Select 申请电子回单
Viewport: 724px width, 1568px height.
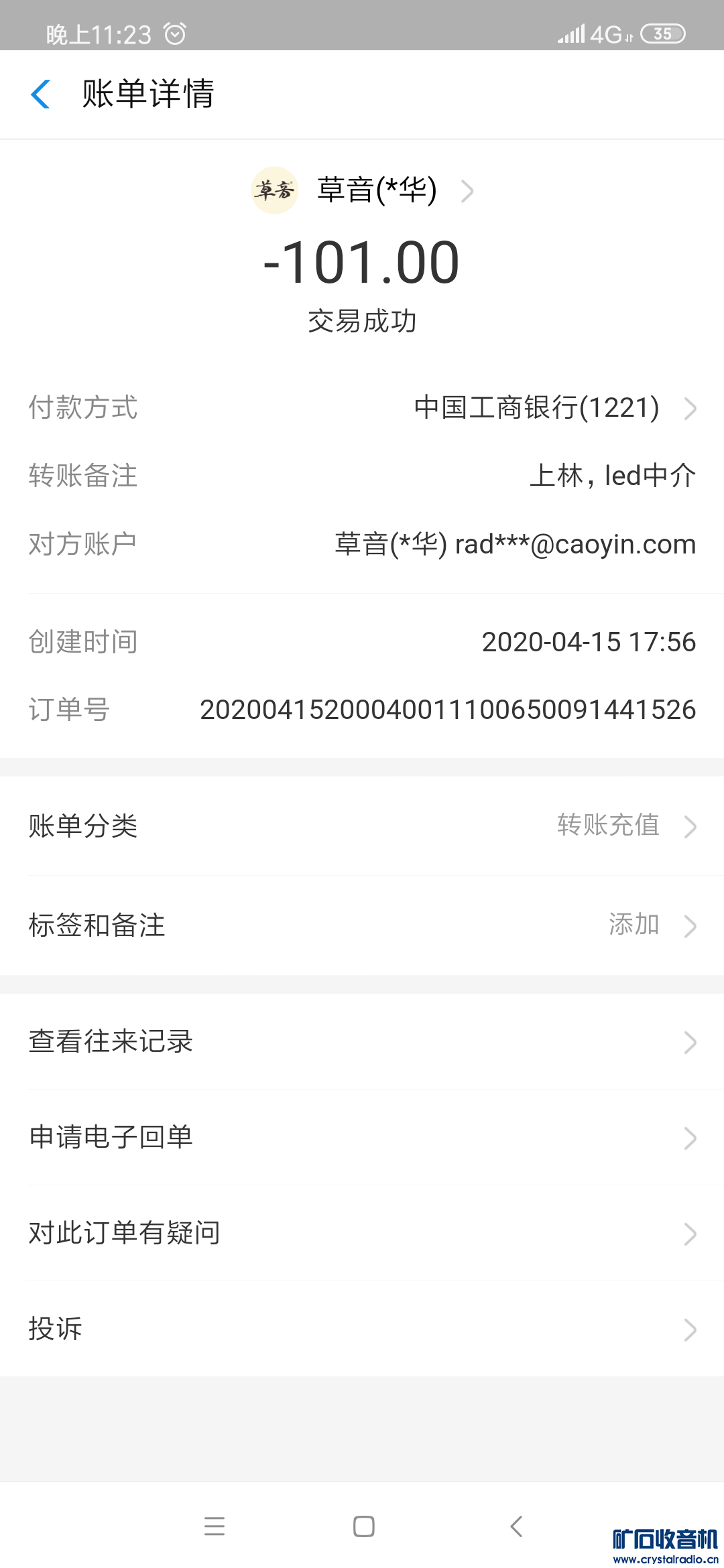(x=362, y=1137)
